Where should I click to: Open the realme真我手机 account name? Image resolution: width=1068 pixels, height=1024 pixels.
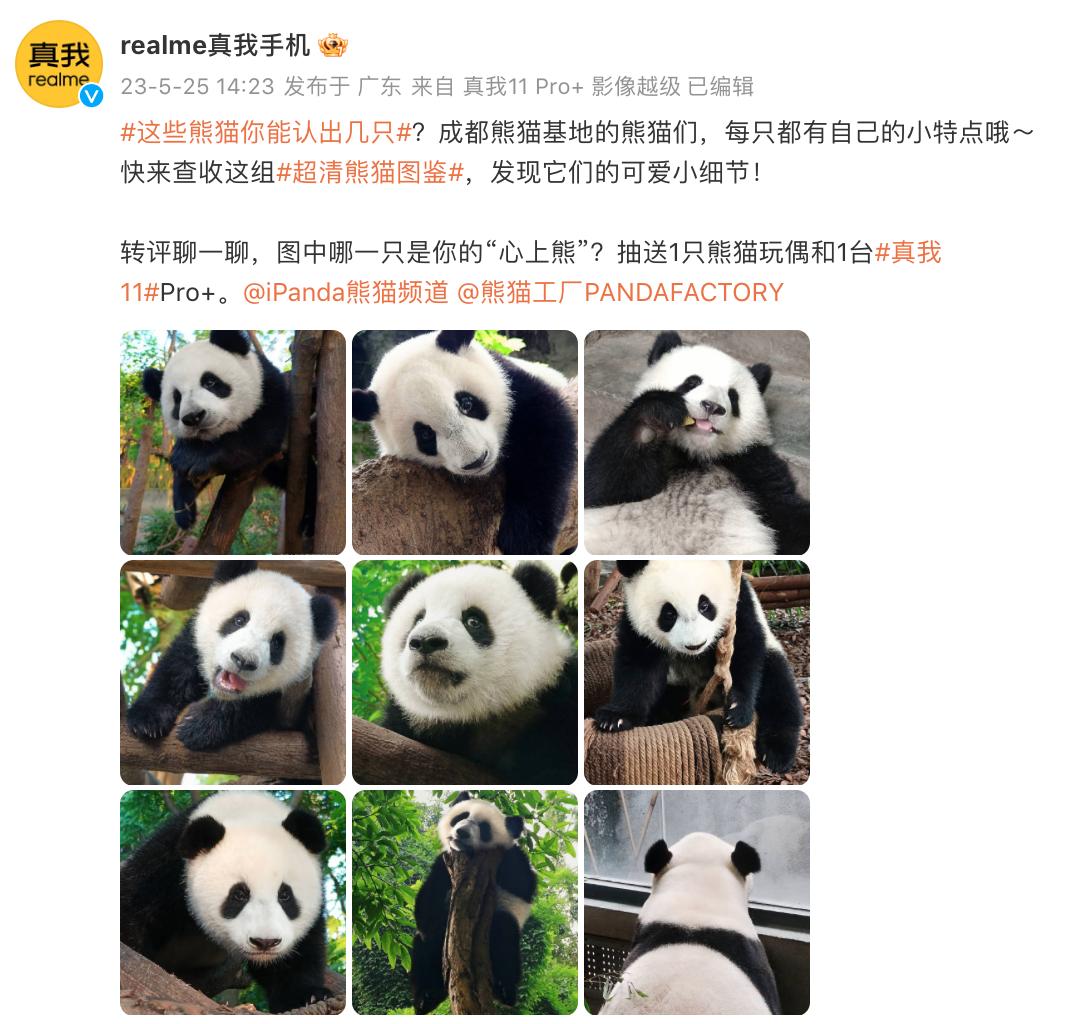[x=215, y=46]
